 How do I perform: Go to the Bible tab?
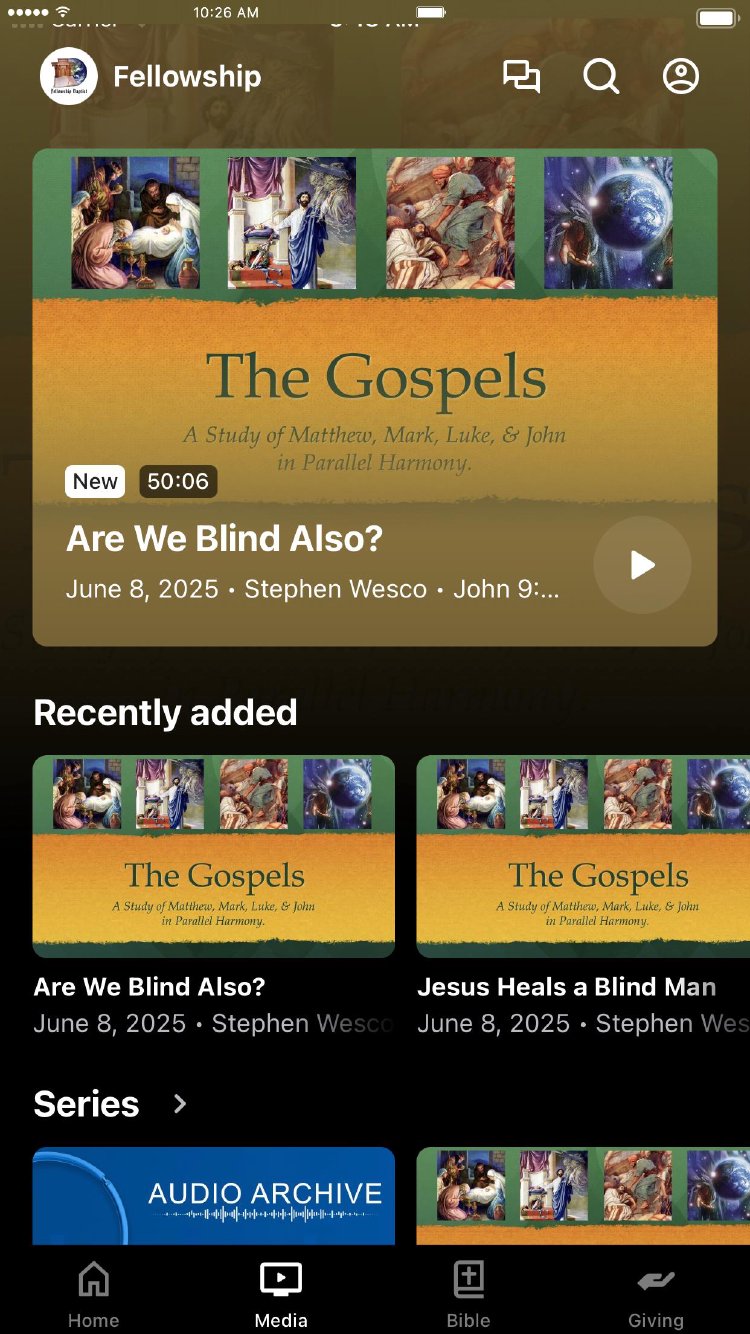tap(468, 1294)
